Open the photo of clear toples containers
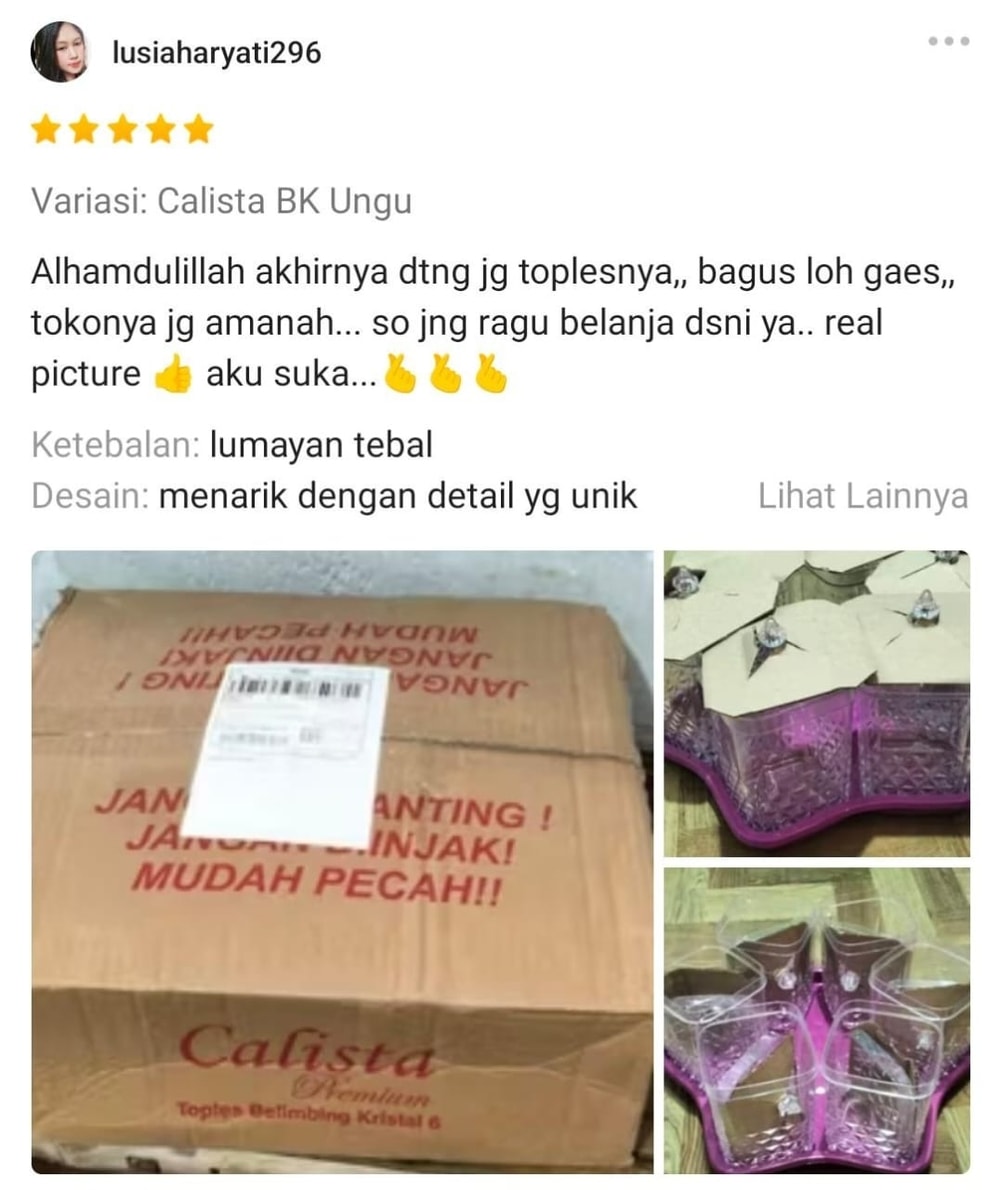This screenshot has height=1190, width=1000. [x=816, y=1020]
